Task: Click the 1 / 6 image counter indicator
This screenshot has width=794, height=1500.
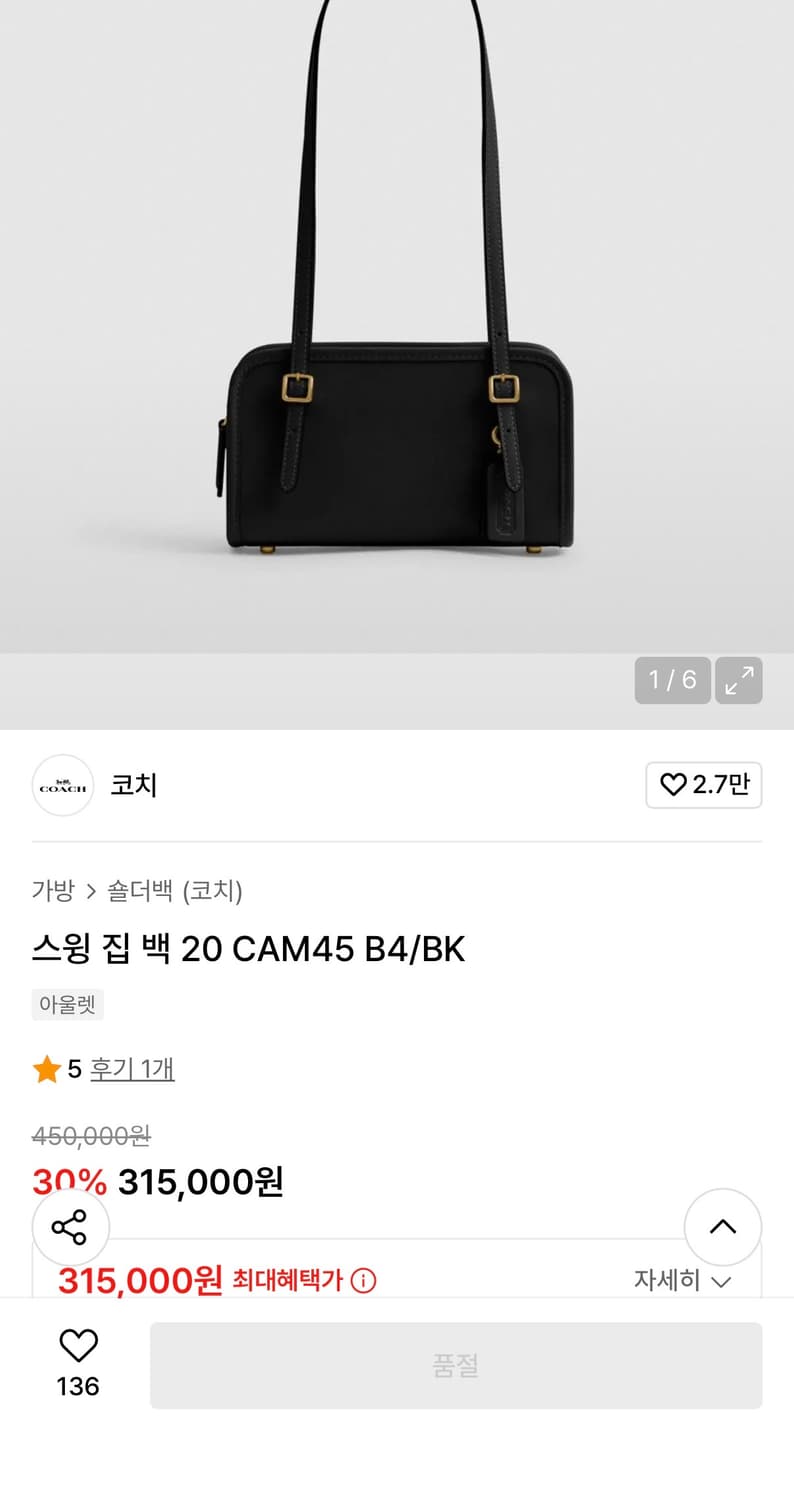Action: 672,681
